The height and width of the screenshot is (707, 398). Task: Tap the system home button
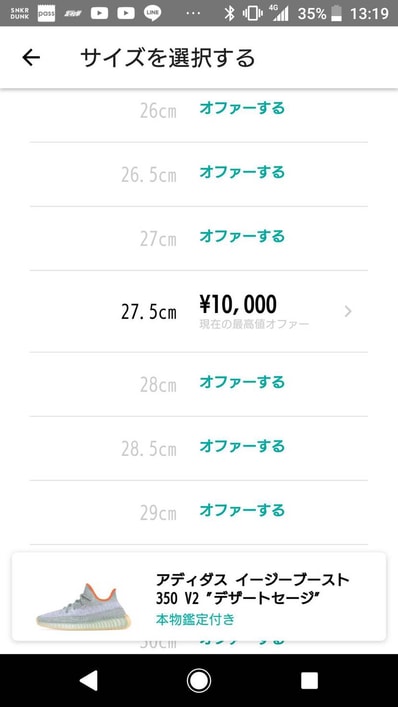[199, 680]
